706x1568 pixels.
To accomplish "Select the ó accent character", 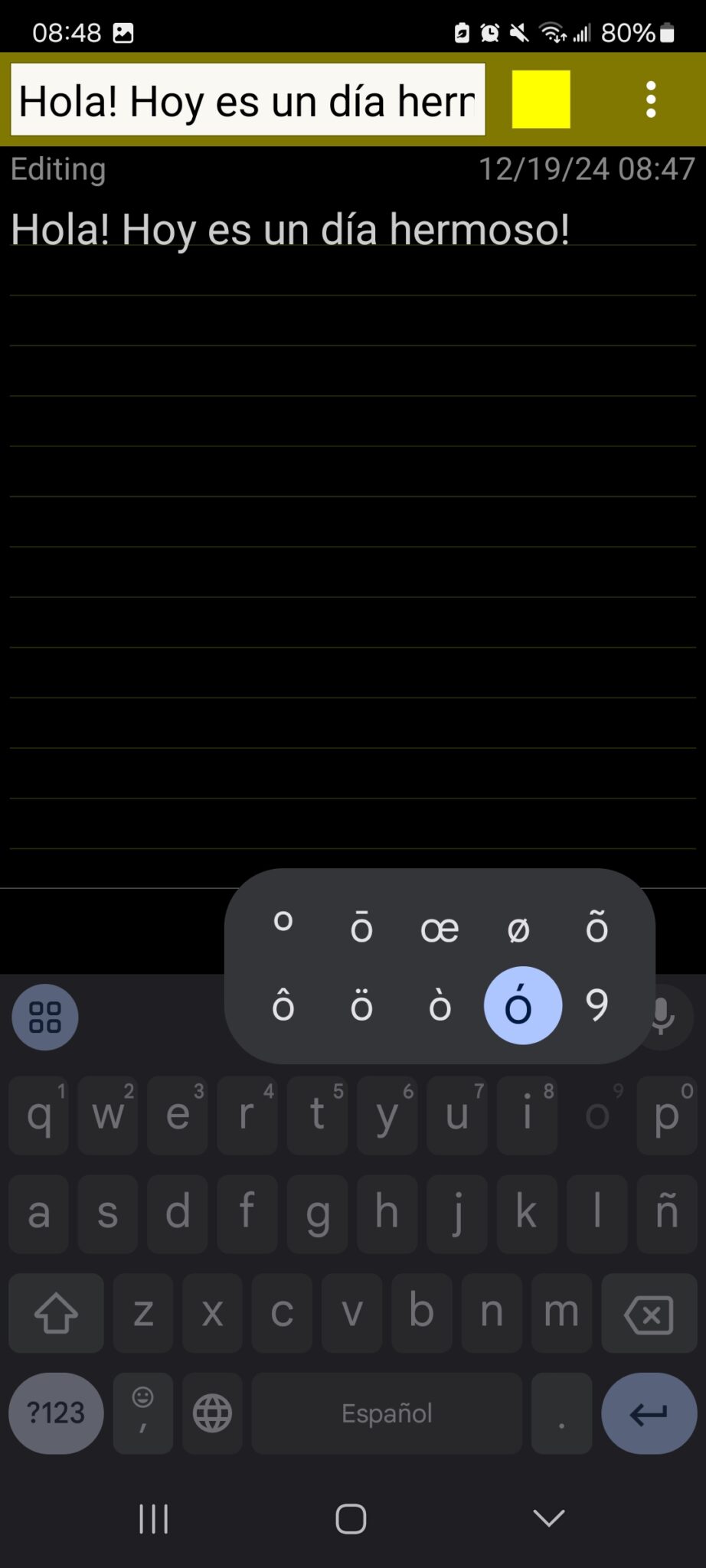I will click(522, 1006).
